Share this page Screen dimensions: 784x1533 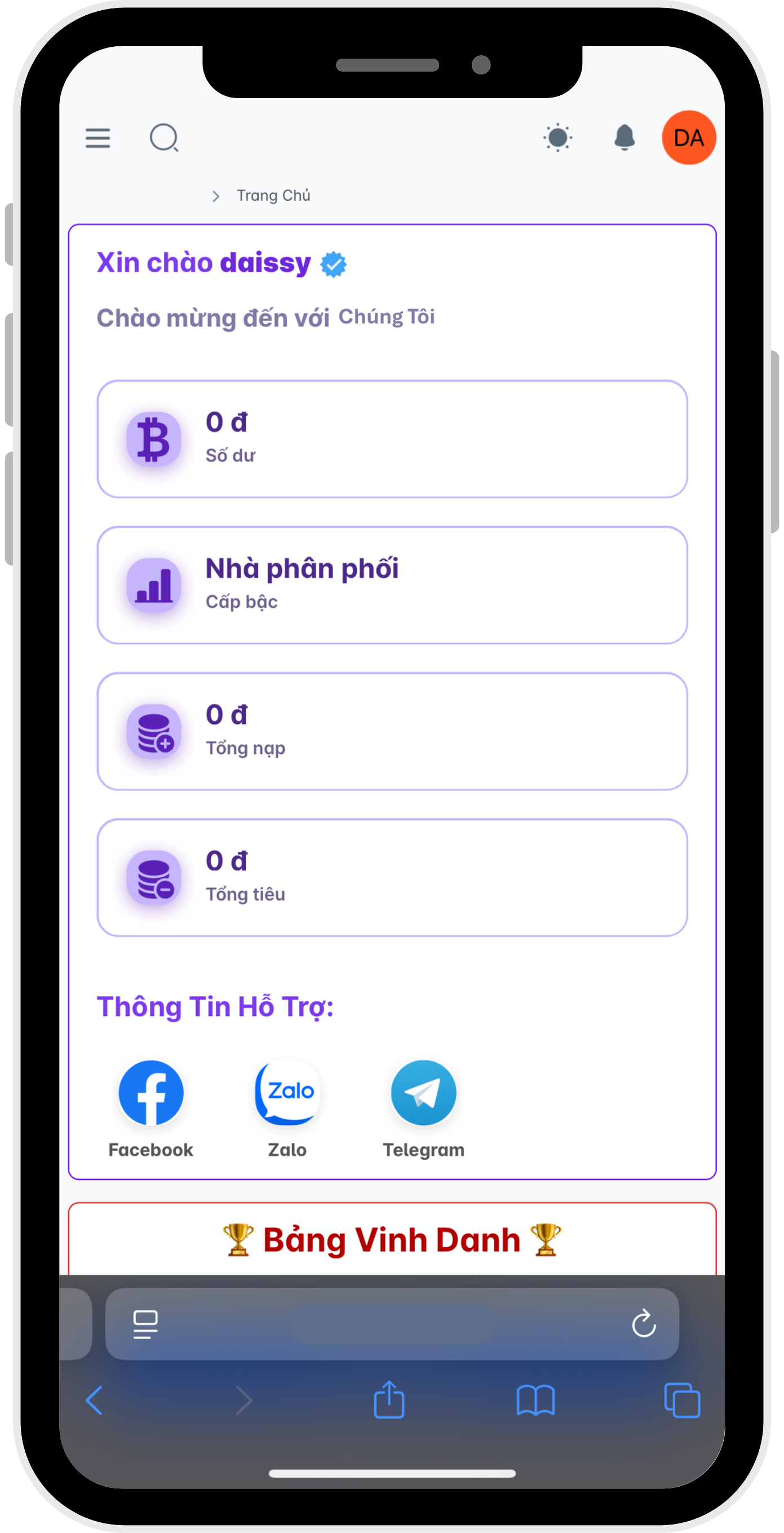tap(389, 1400)
